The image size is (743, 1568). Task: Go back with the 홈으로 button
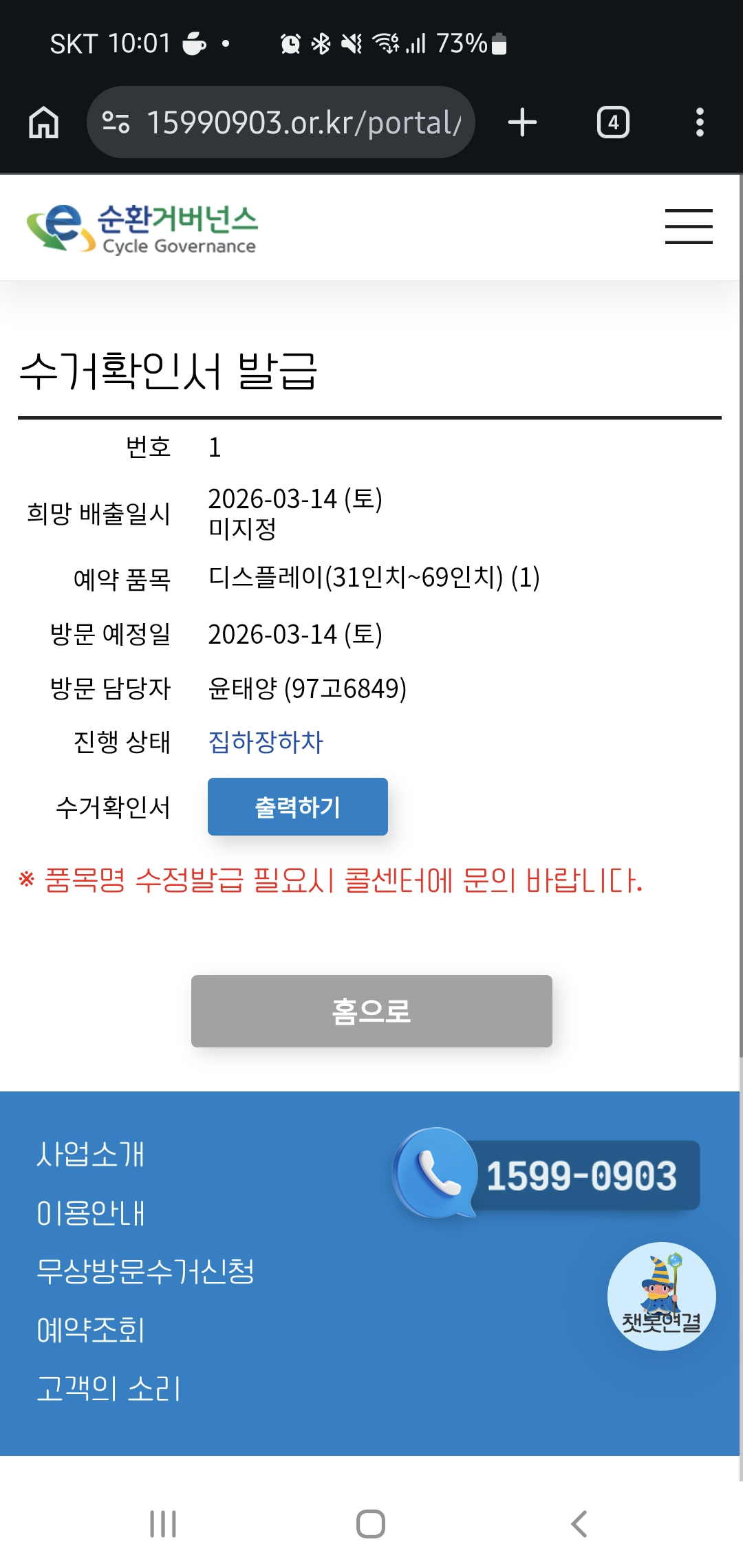click(x=371, y=1011)
